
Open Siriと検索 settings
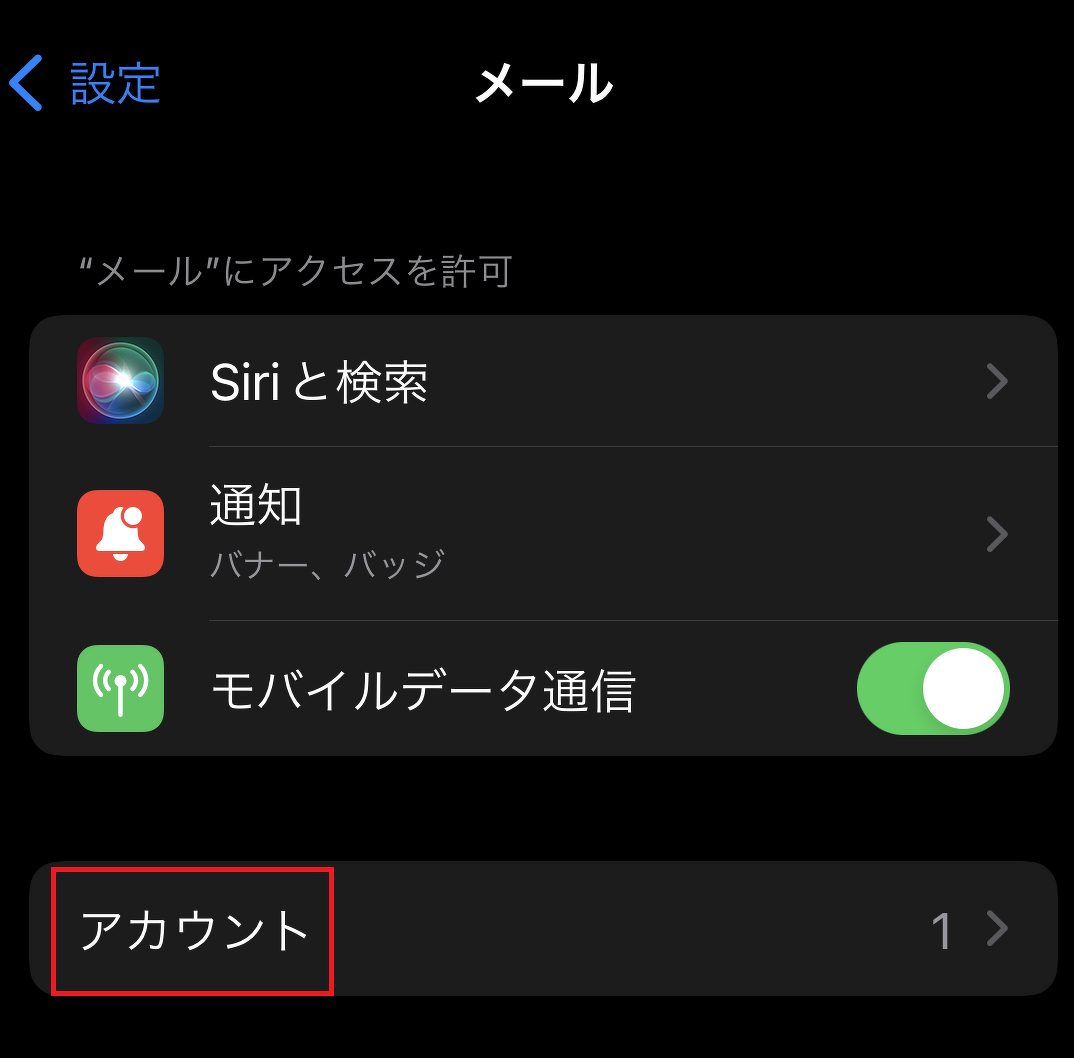point(540,382)
